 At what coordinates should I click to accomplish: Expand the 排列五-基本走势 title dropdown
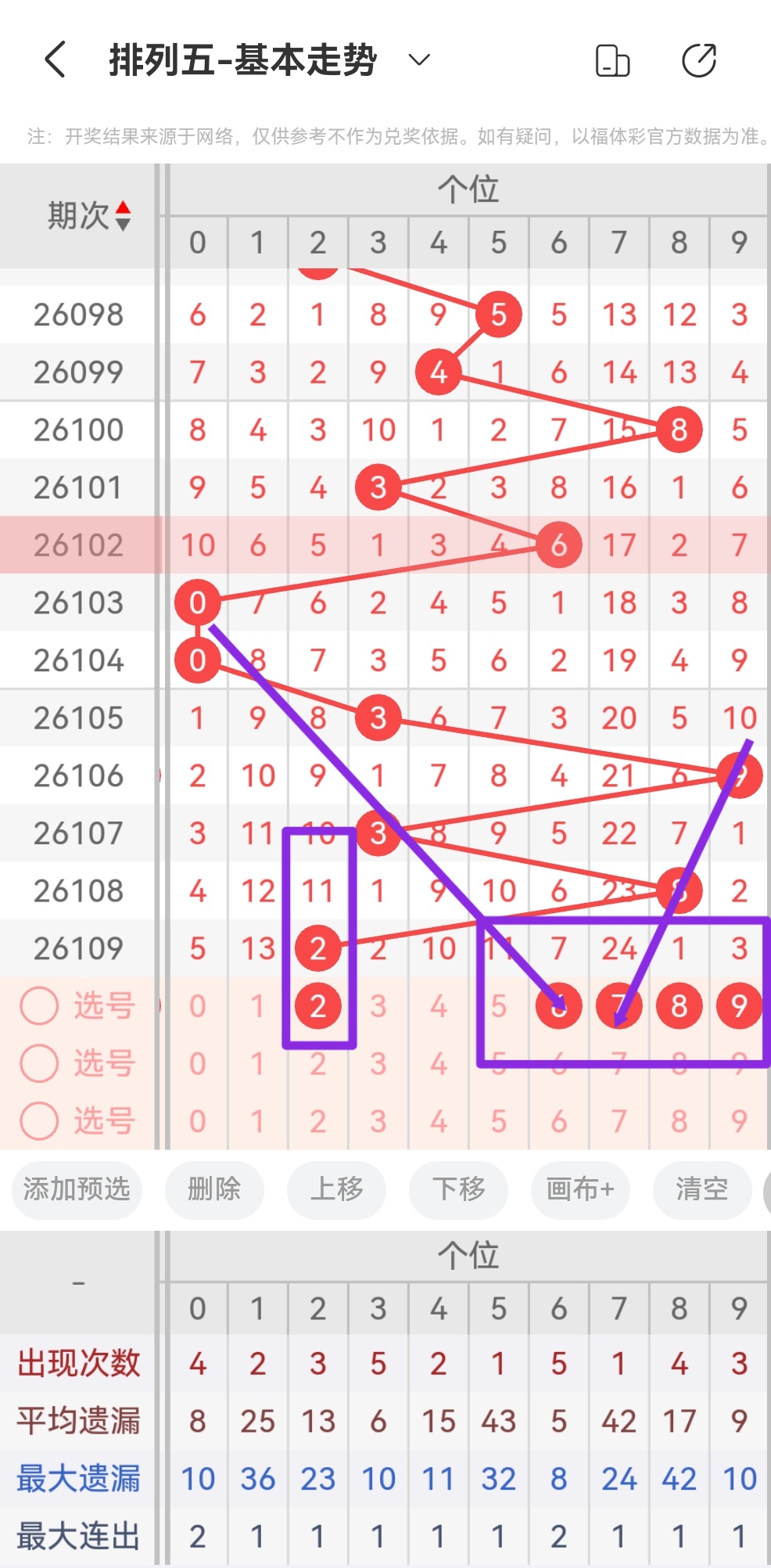point(419,60)
